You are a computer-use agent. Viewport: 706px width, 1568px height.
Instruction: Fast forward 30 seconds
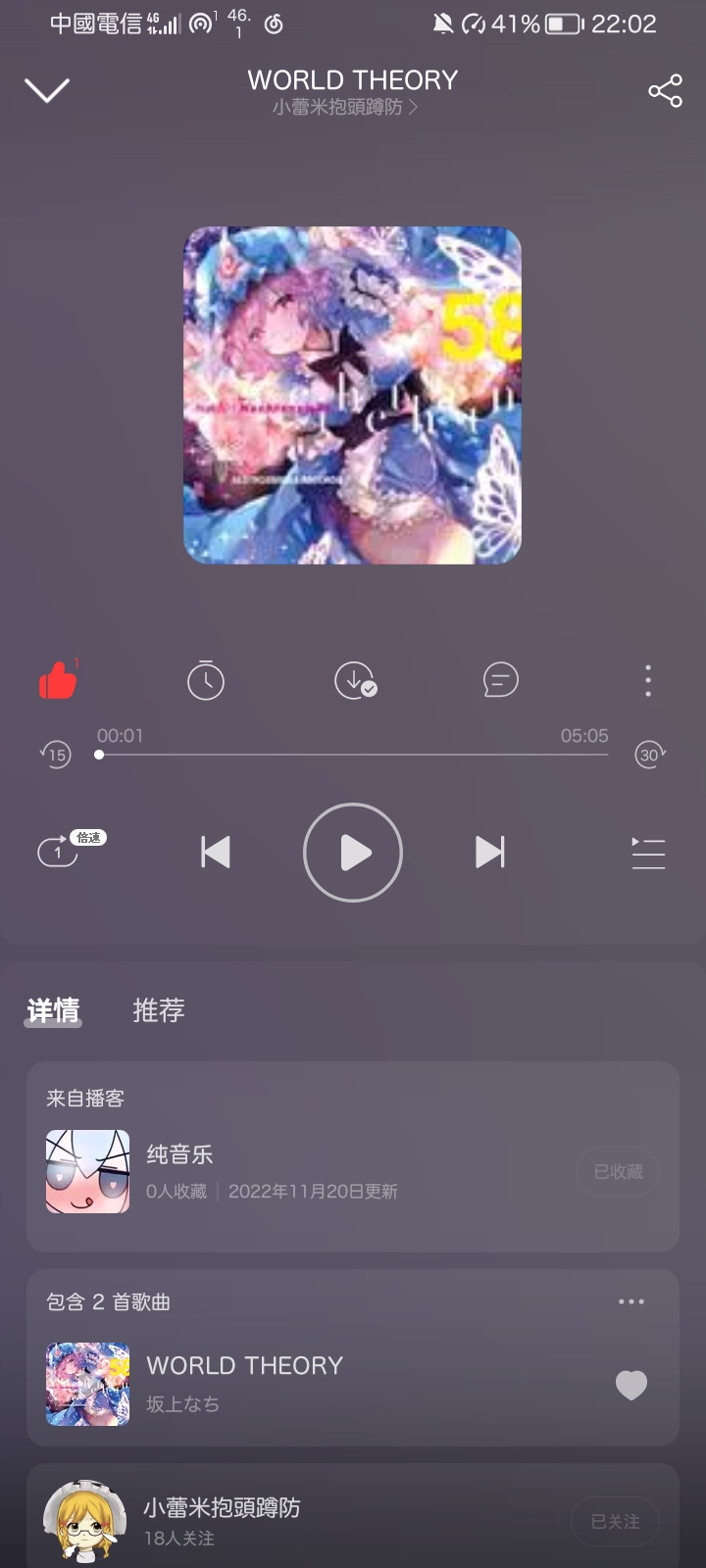pyautogui.click(x=650, y=755)
